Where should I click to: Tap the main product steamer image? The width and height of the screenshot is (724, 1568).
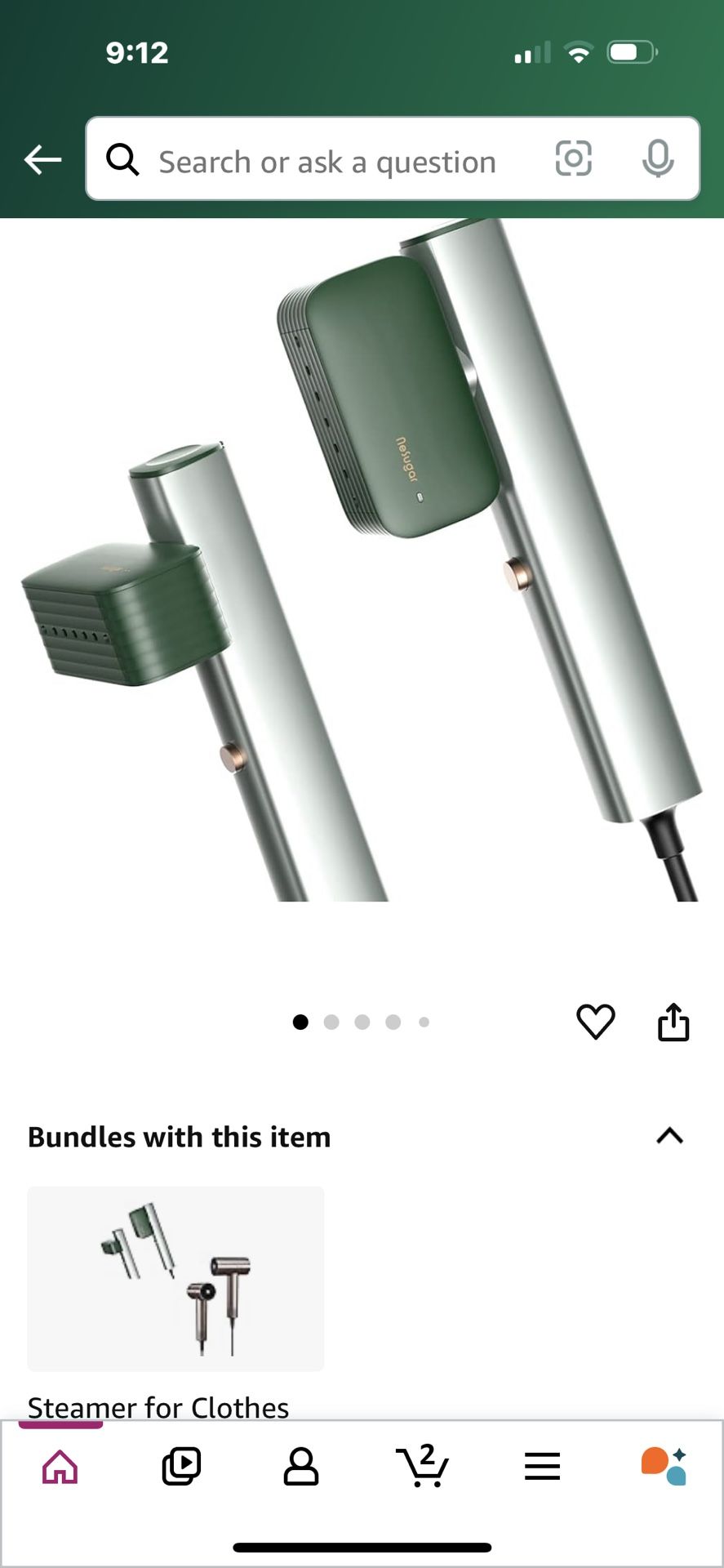click(362, 572)
